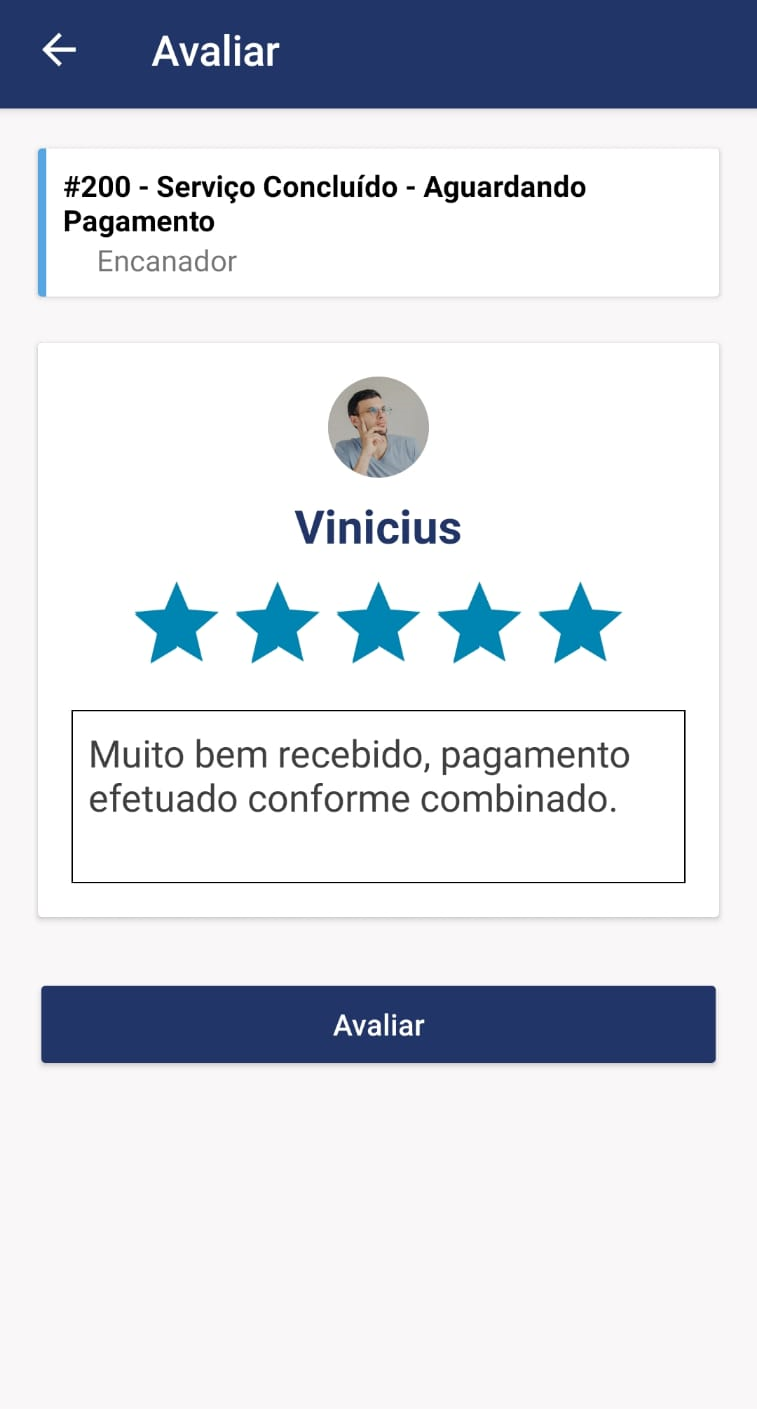Viewport: 757px width, 1409px height.
Task: Click Vinicius's profile picture
Action: (x=378, y=426)
